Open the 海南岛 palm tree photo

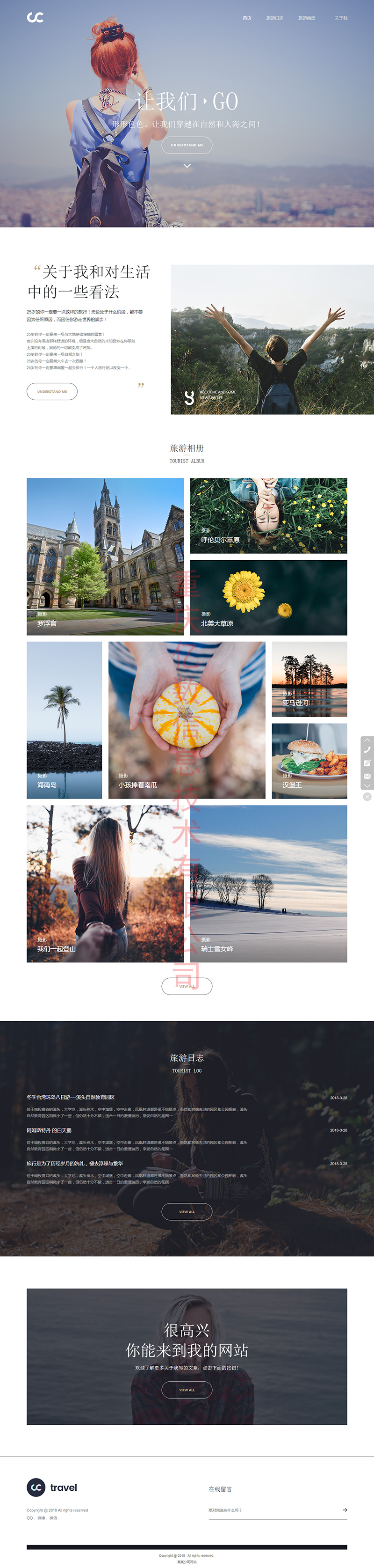pos(64,719)
